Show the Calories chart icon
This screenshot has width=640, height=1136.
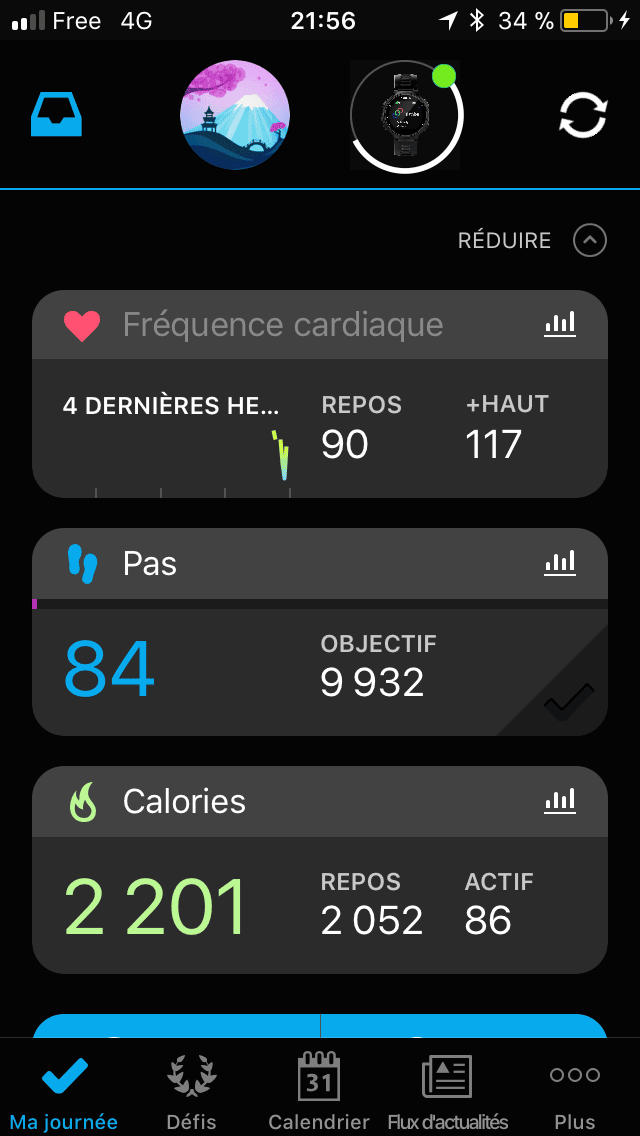pyautogui.click(x=560, y=799)
